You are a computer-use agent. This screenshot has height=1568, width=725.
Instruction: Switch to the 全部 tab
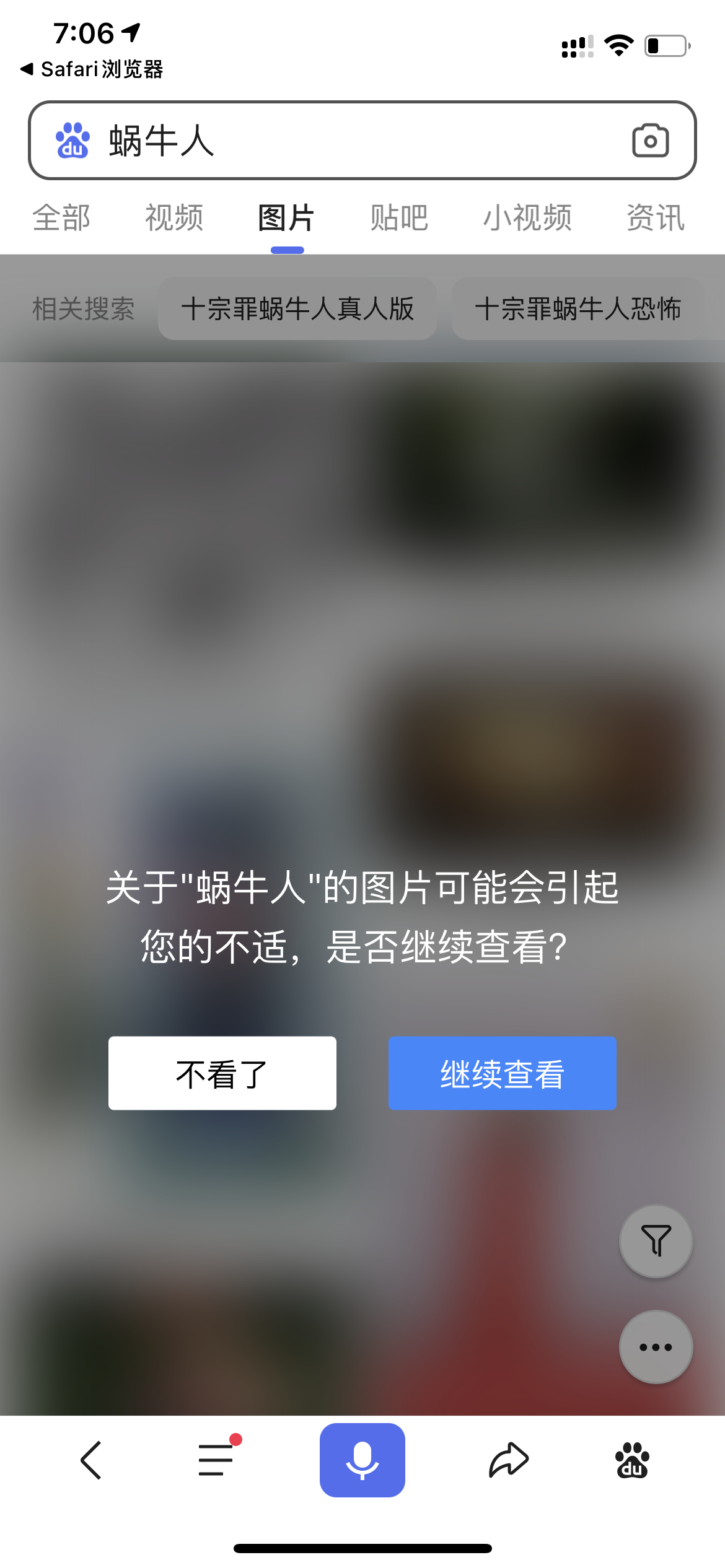tap(61, 218)
